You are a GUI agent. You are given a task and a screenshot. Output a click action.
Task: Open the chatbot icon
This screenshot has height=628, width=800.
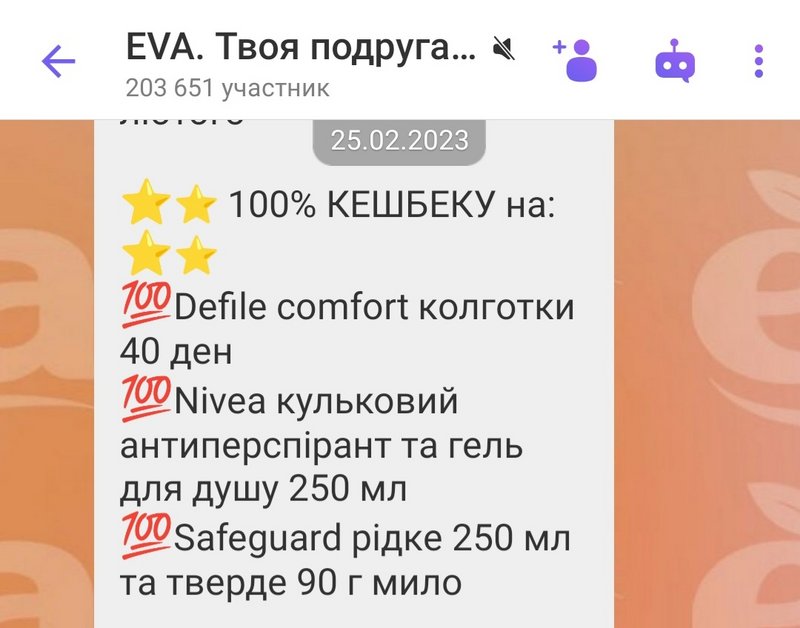click(675, 62)
